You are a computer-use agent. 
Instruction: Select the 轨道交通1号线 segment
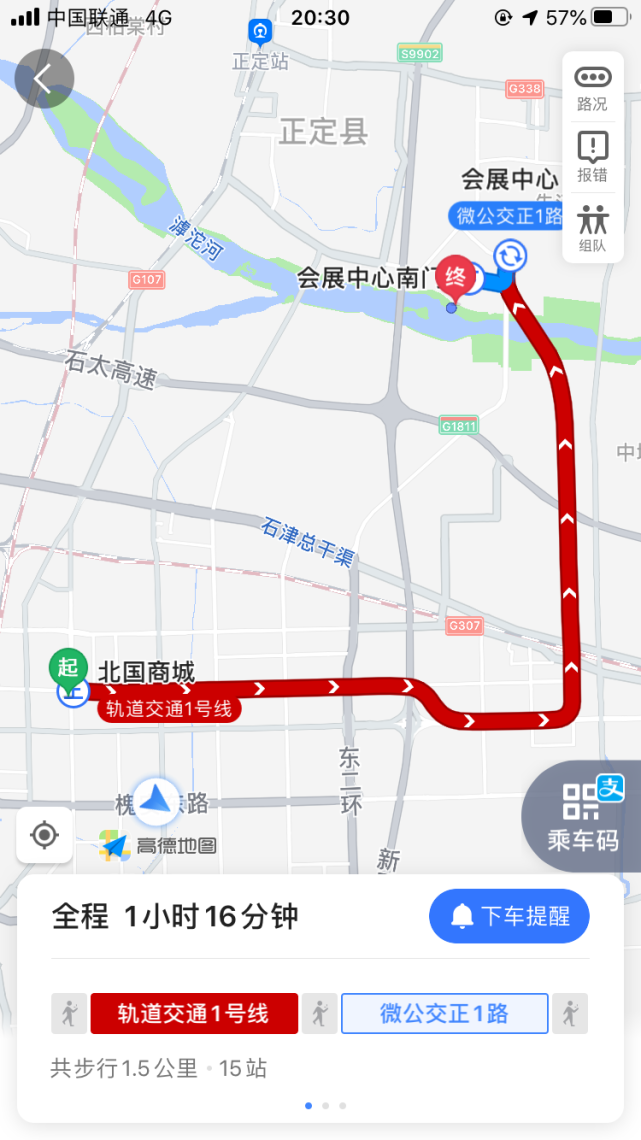(194, 1013)
